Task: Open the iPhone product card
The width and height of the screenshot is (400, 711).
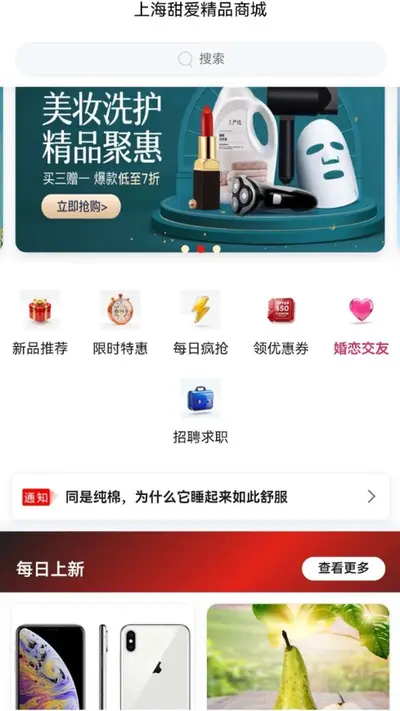Action: 103,657
